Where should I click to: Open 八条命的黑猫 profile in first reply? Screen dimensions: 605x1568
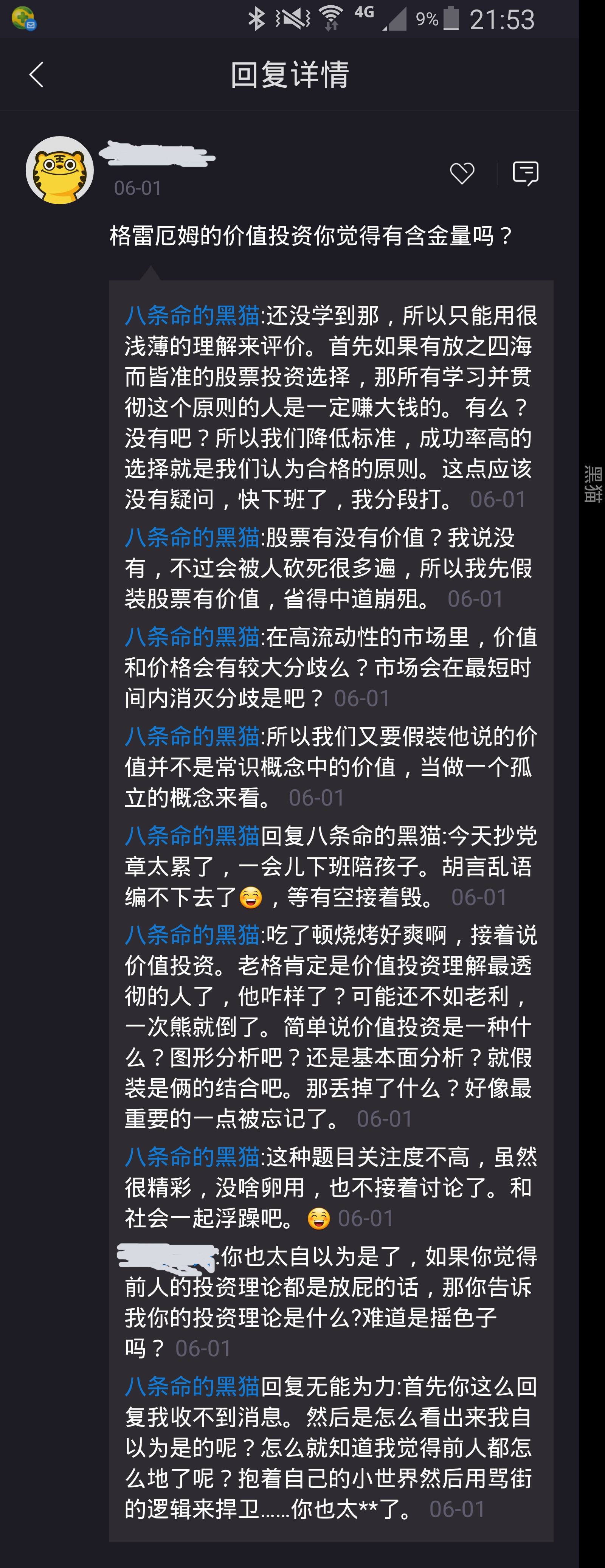(192, 315)
